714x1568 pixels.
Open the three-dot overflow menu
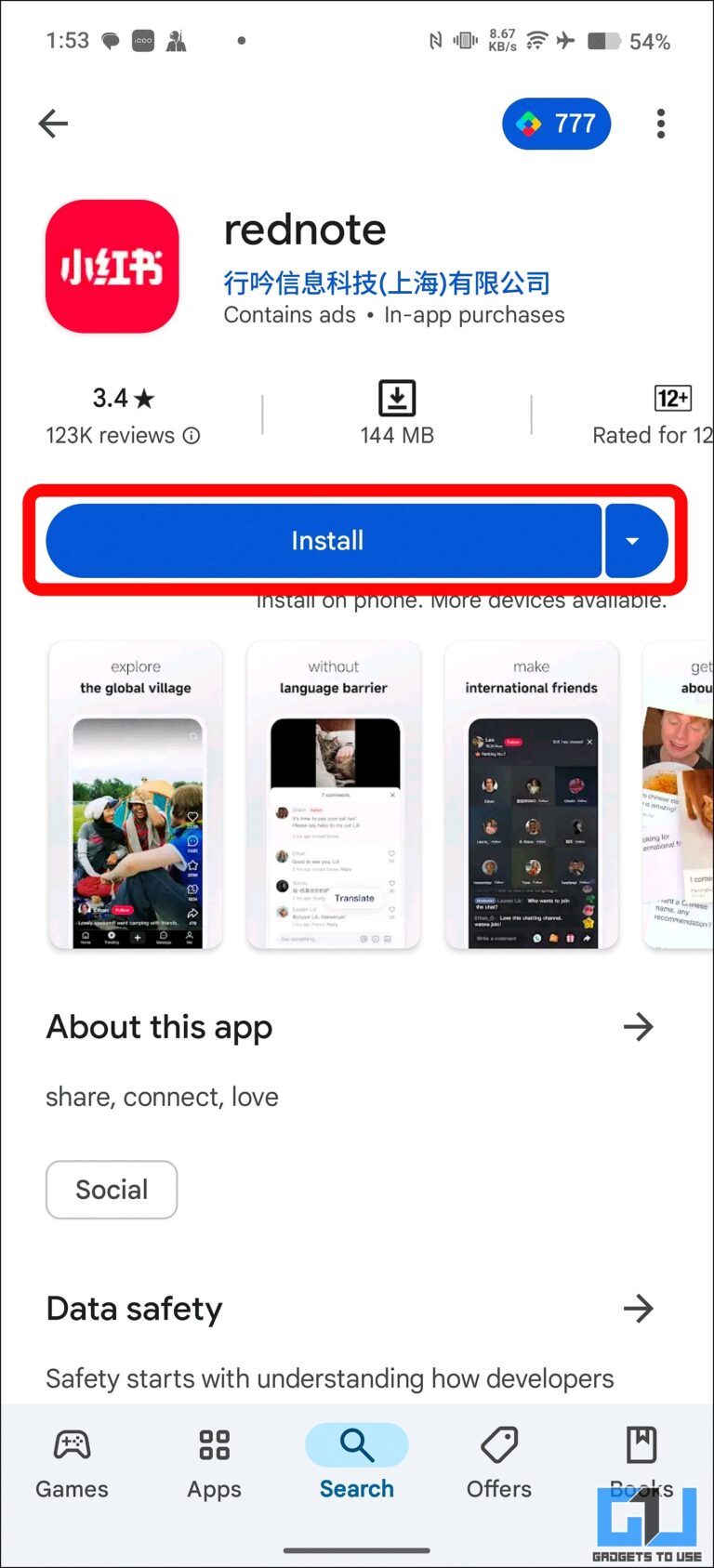[660, 124]
